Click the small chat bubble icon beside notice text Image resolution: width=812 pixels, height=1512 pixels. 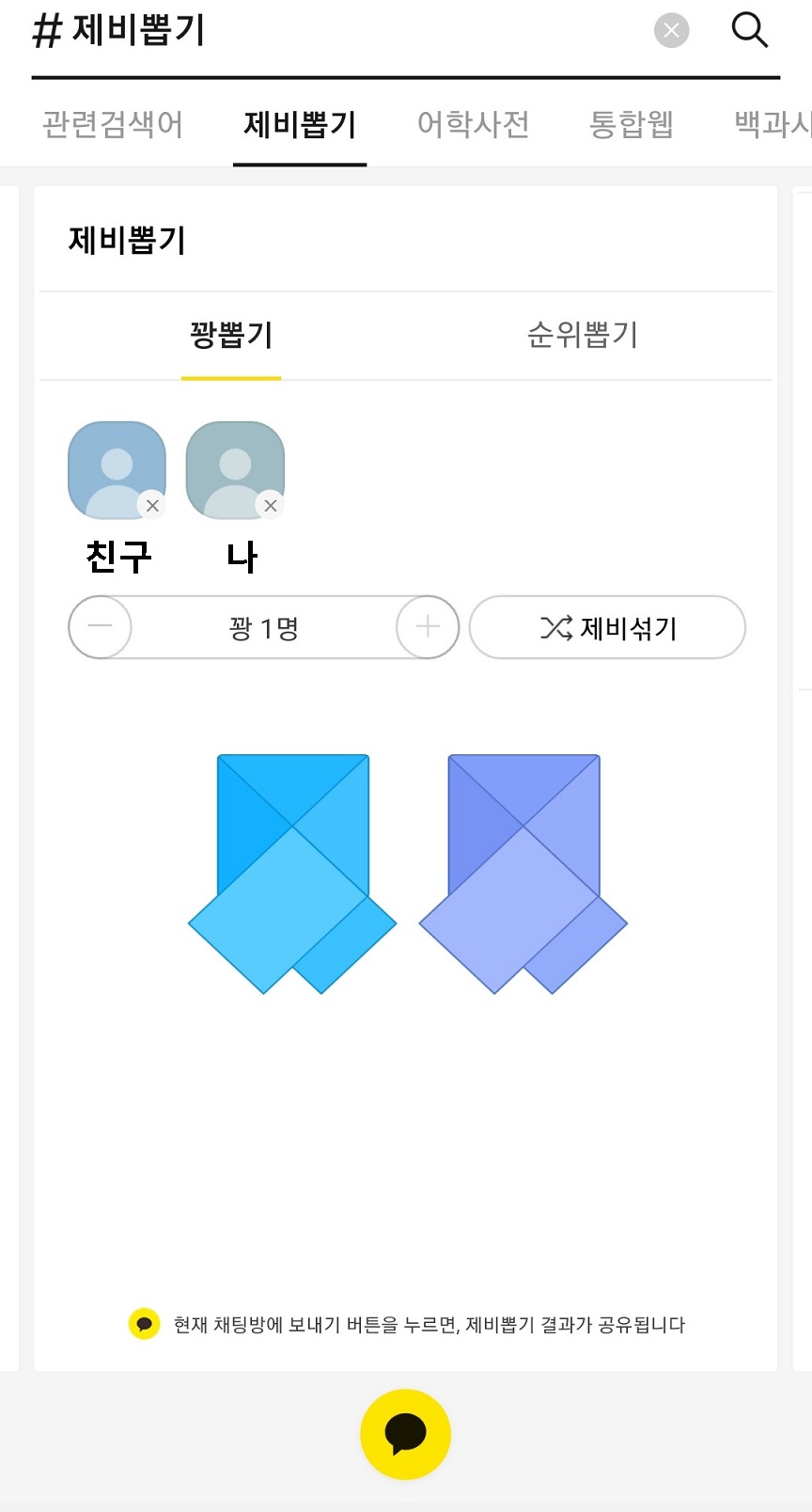pyautogui.click(x=144, y=1324)
